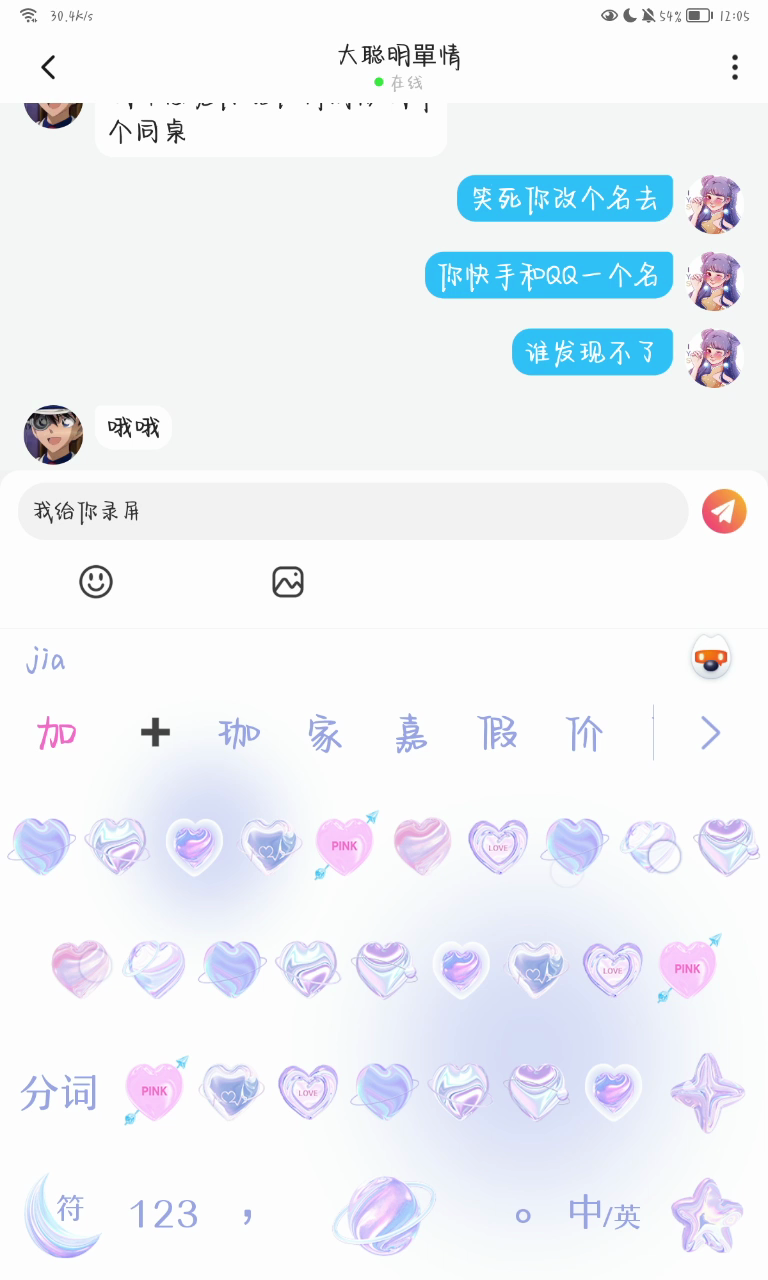This screenshot has width=768, height=1280.
Task: Open the keyboard mascot assistant
Action: tap(711, 658)
